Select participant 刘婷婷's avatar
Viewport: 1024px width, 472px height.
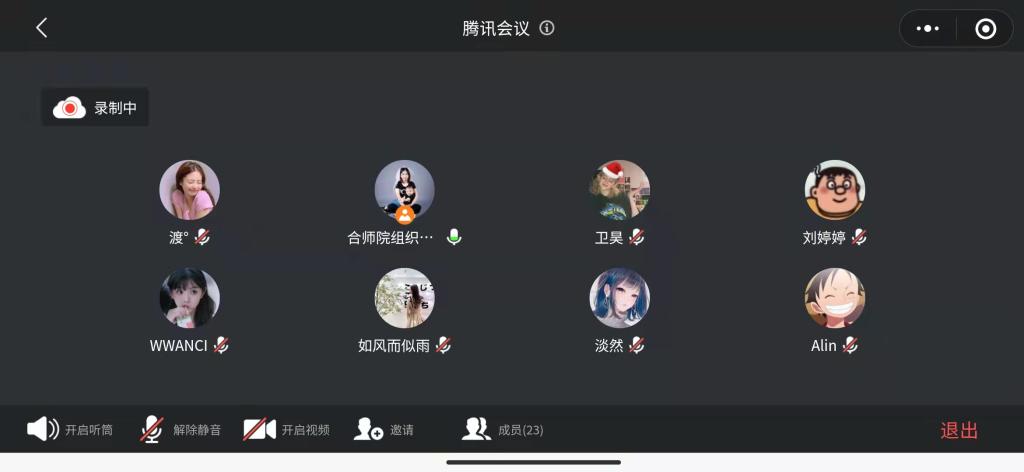pos(835,190)
